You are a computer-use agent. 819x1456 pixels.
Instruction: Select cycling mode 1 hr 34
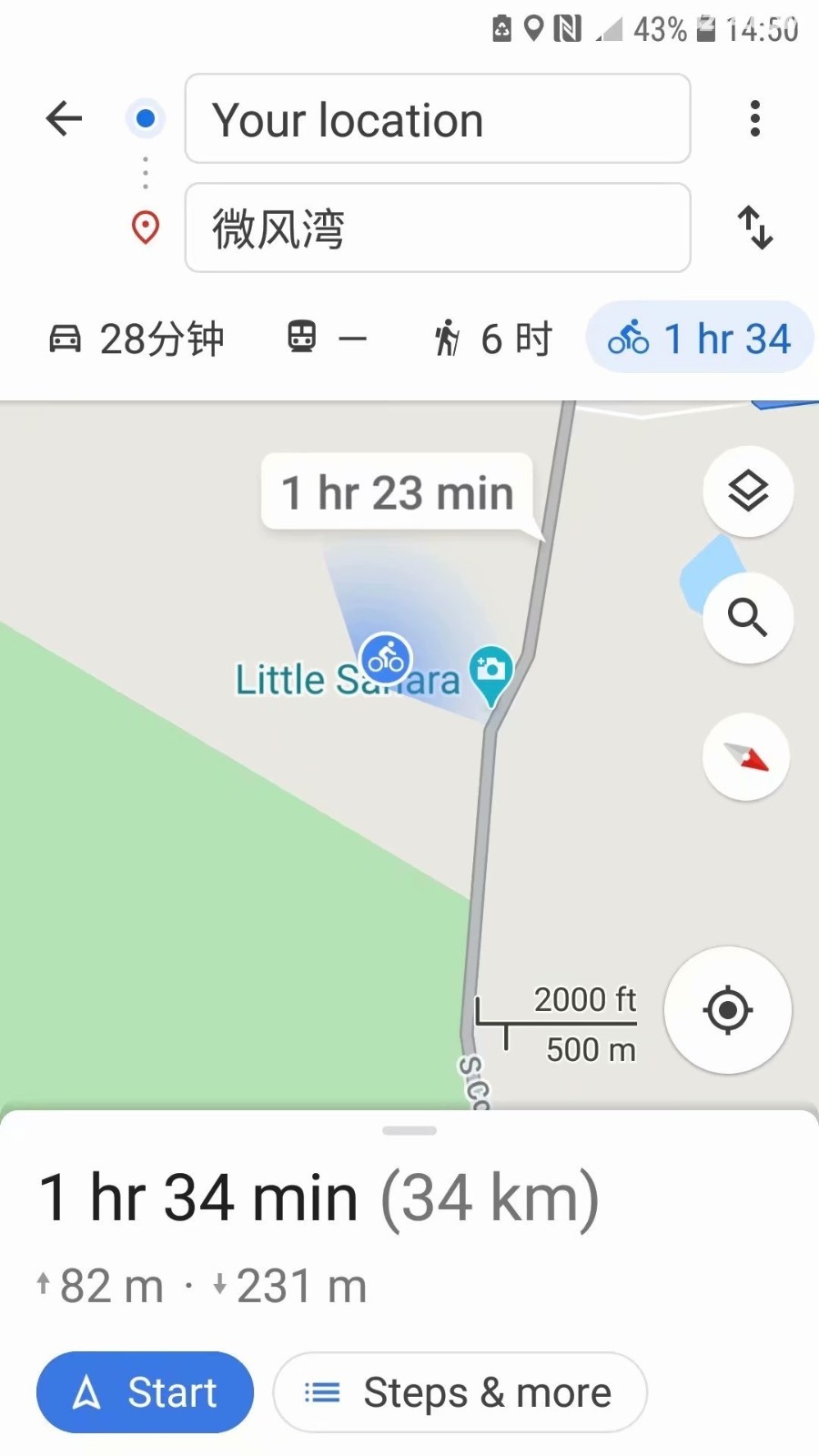699,338
